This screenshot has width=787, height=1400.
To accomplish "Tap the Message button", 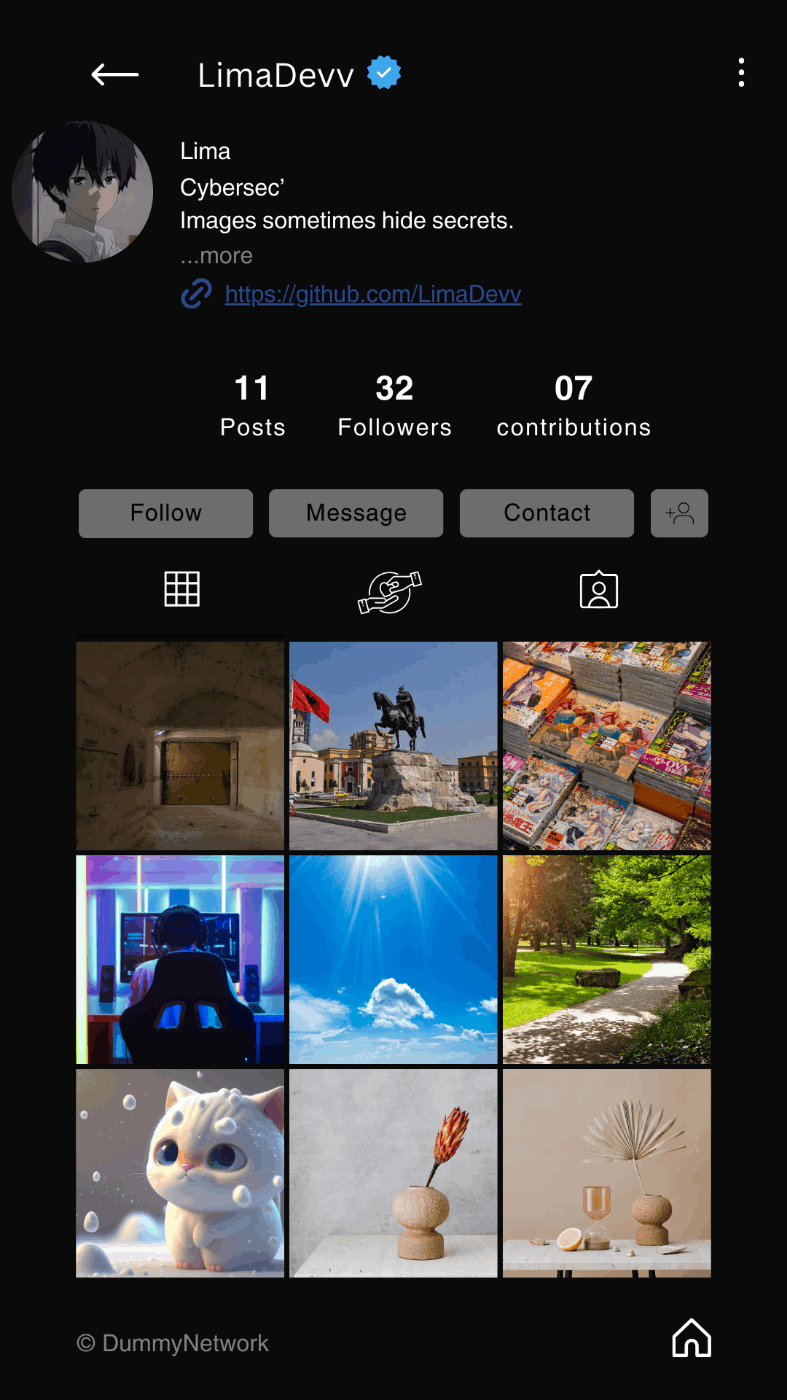I will pyautogui.click(x=356, y=513).
